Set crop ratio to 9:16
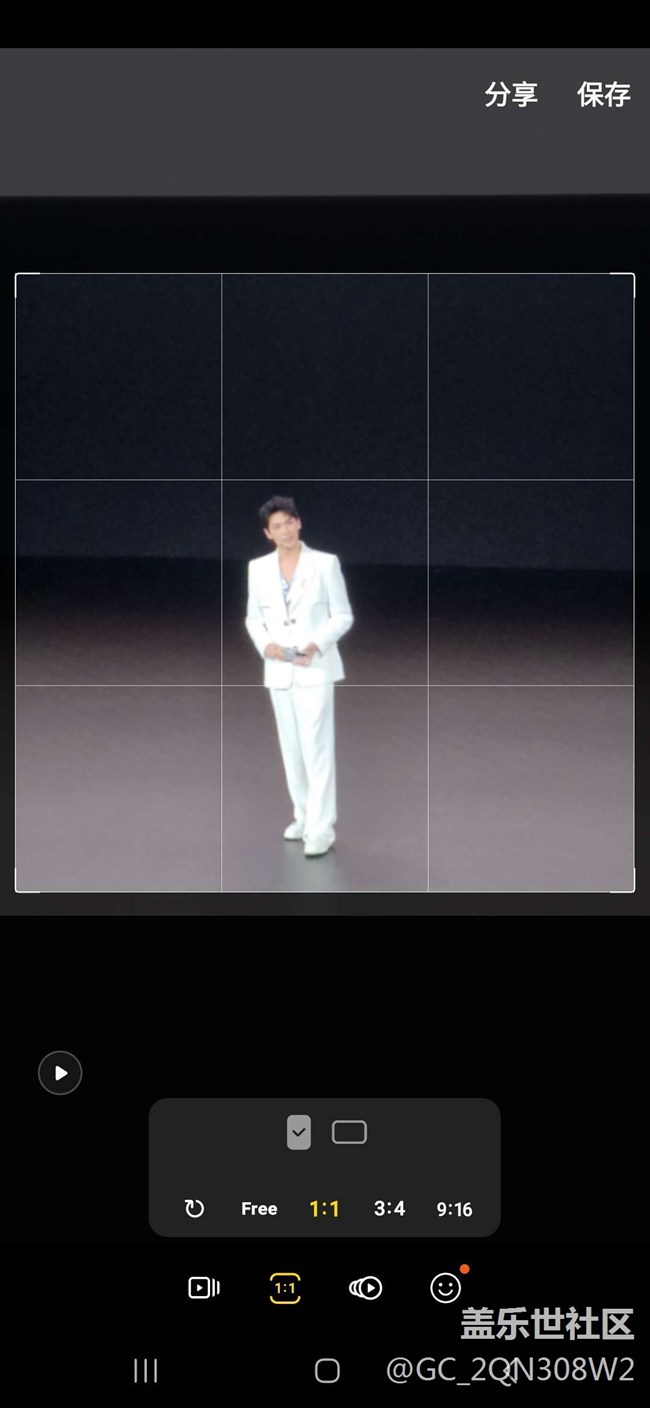 pyautogui.click(x=454, y=1209)
